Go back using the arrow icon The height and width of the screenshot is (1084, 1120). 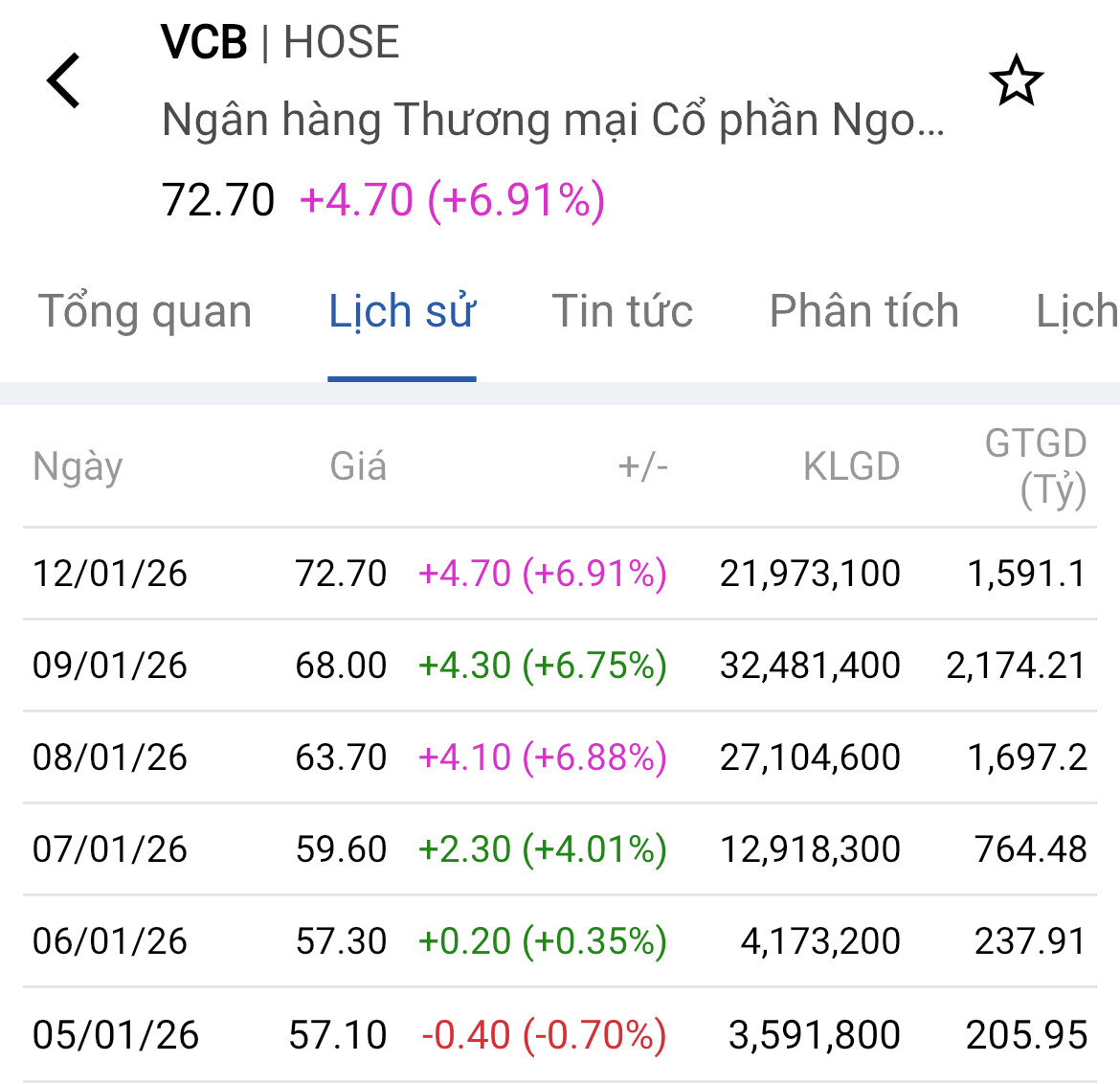tap(64, 80)
